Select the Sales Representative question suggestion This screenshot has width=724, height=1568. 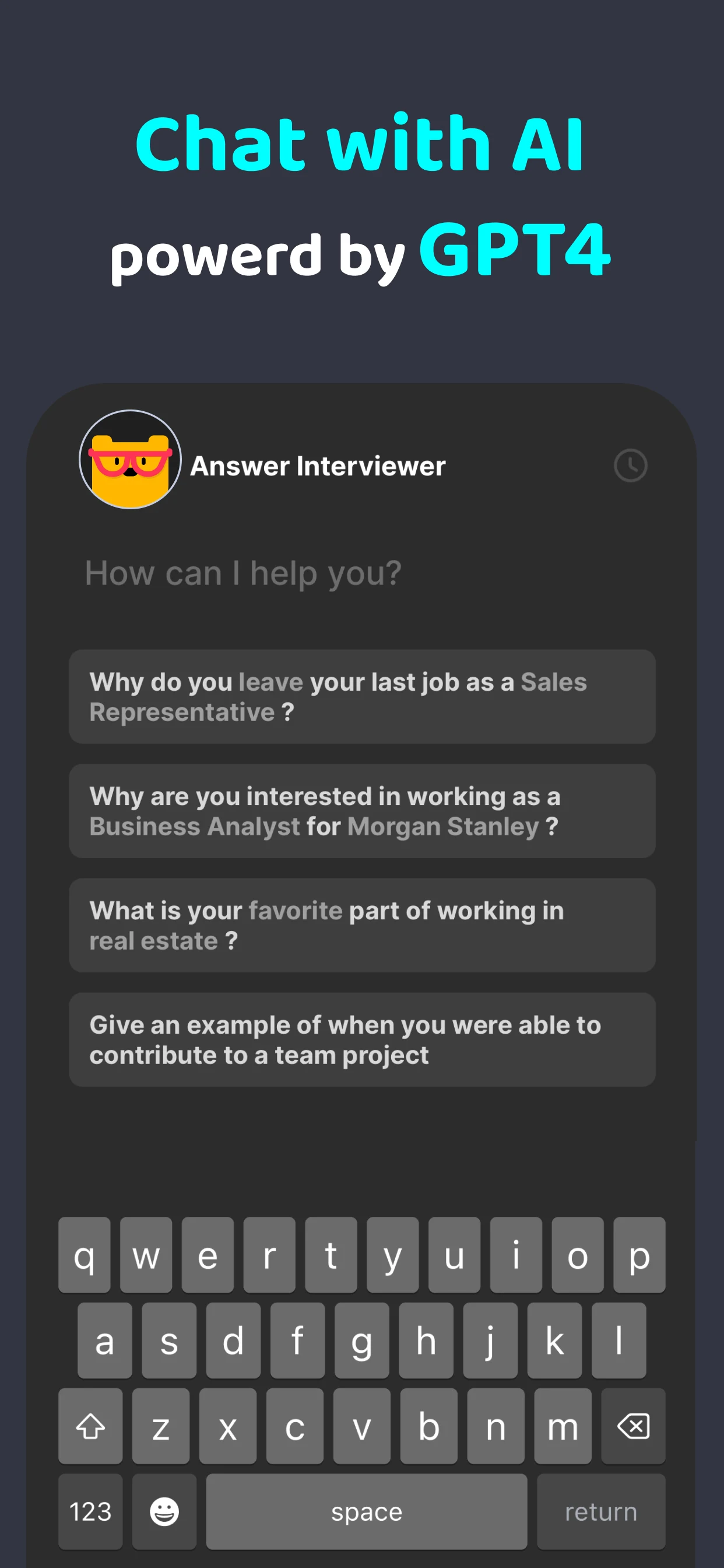362,697
